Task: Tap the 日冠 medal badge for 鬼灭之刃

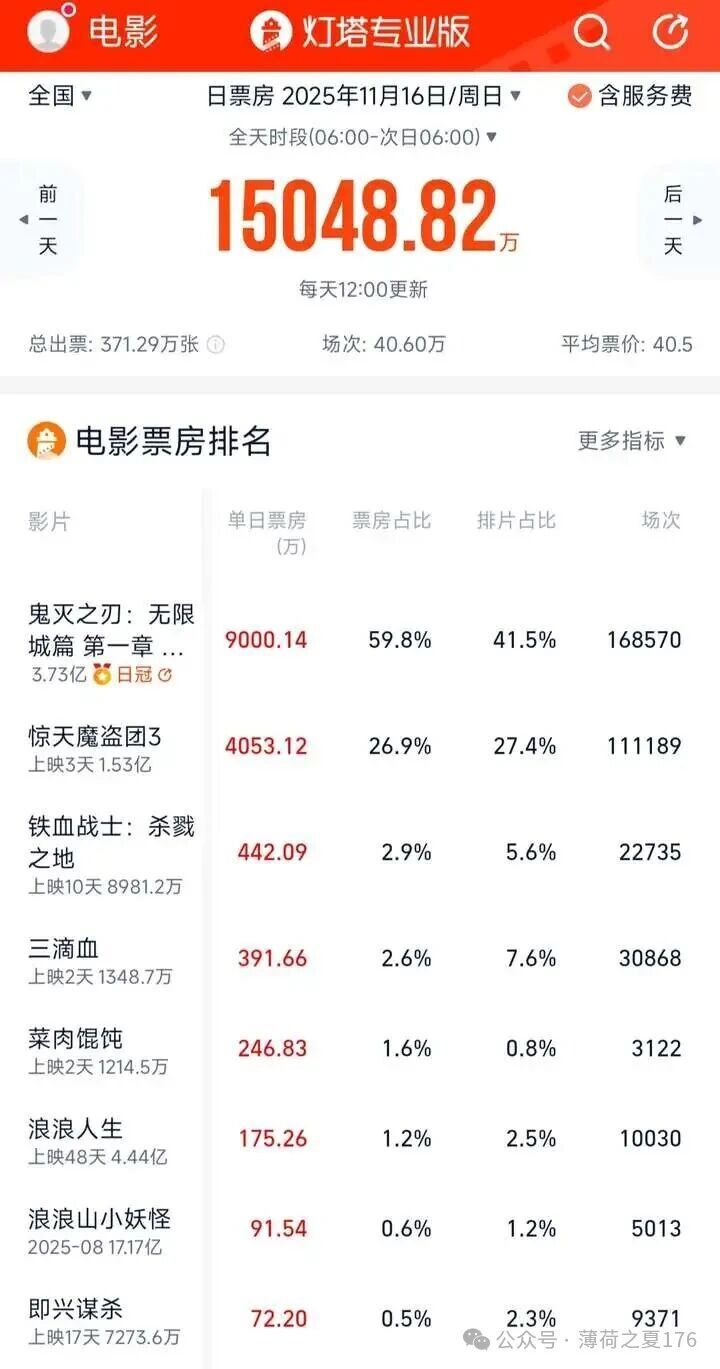Action: [x=122, y=675]
